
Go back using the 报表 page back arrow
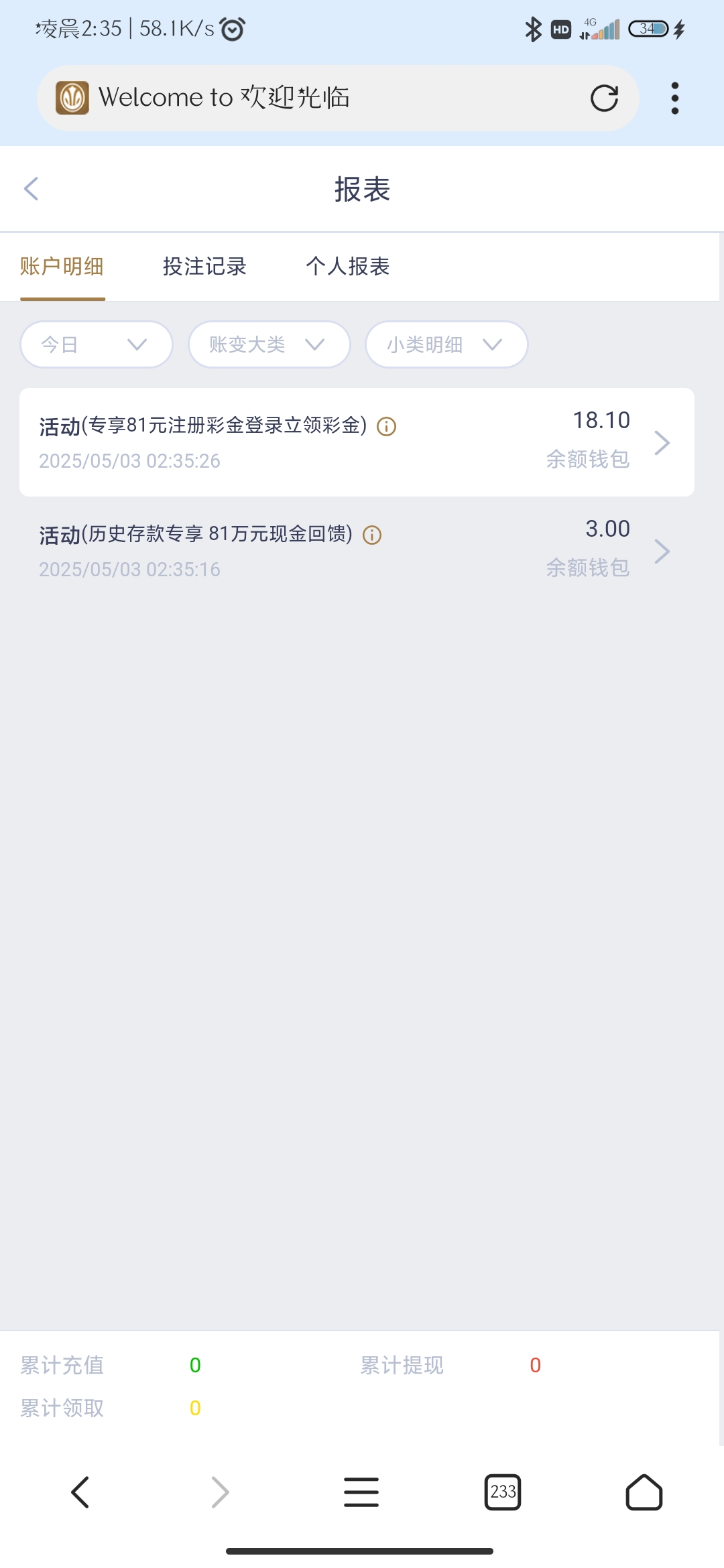click(30, 190)
